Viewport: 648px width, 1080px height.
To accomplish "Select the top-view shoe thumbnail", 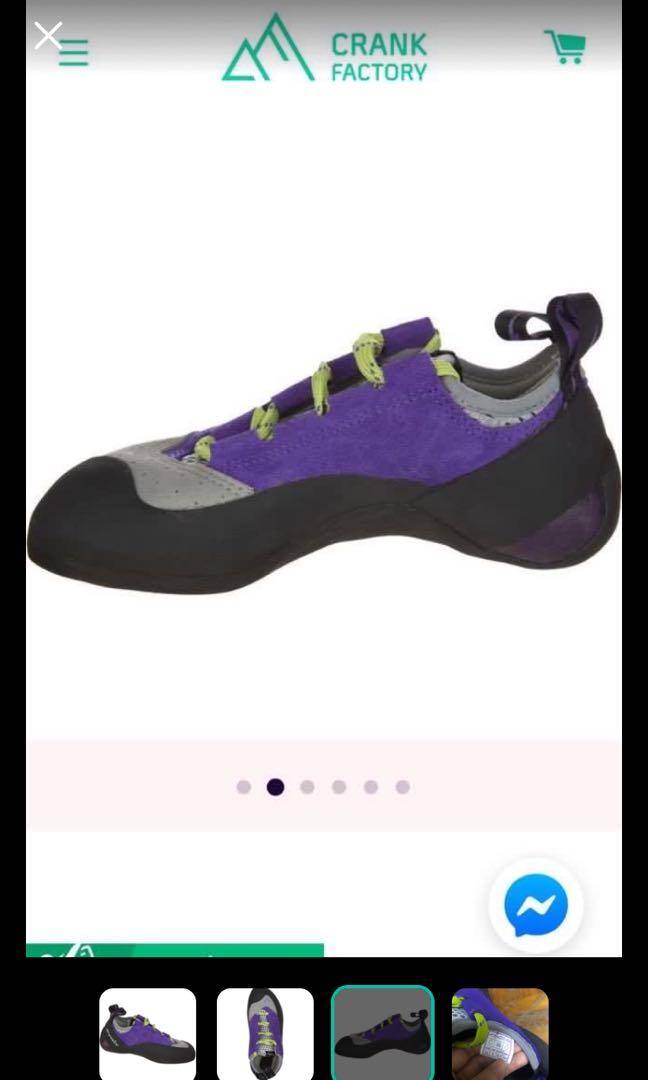I will [265, 1034].
